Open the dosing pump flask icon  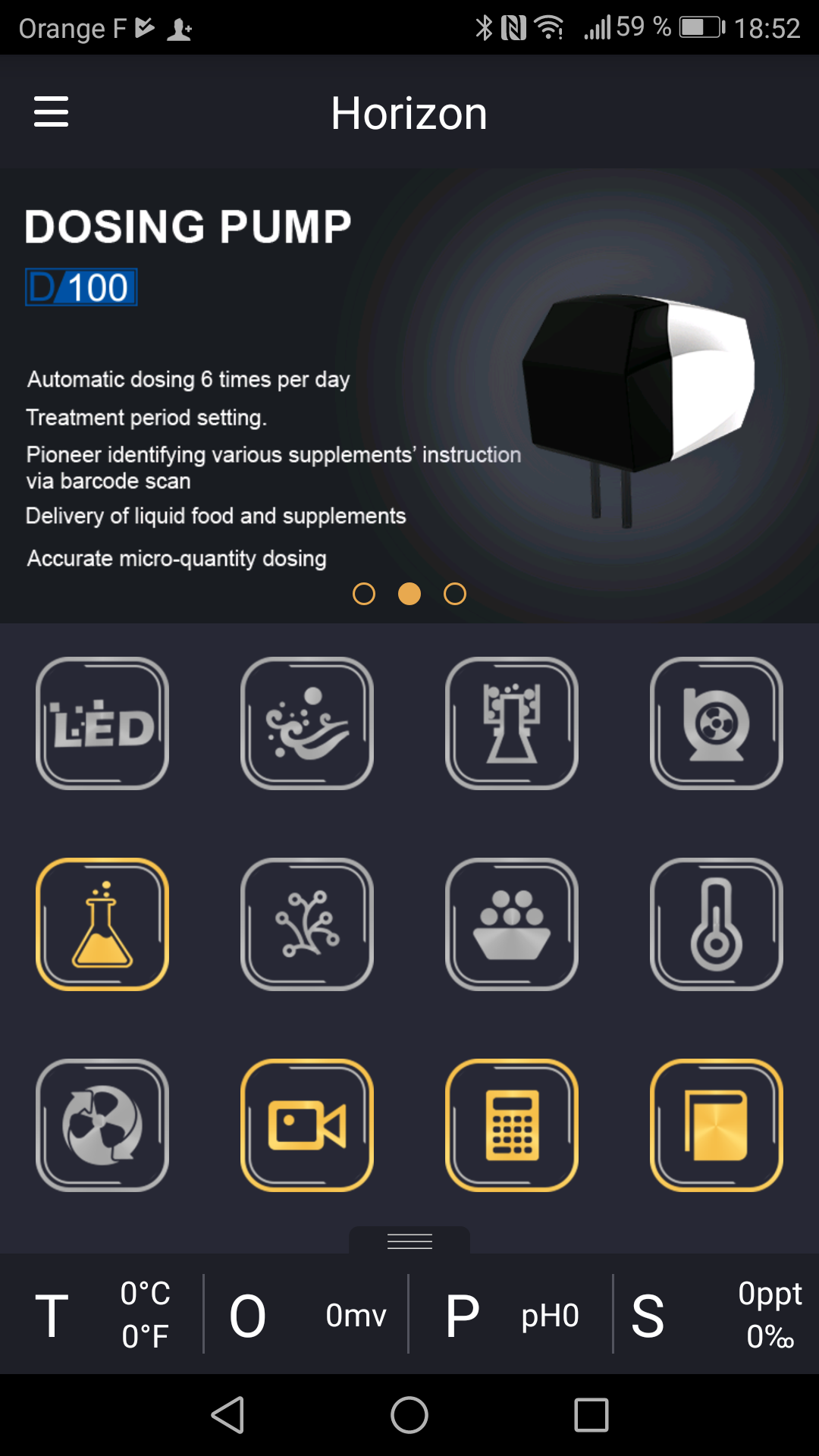[x=102, y=924]
